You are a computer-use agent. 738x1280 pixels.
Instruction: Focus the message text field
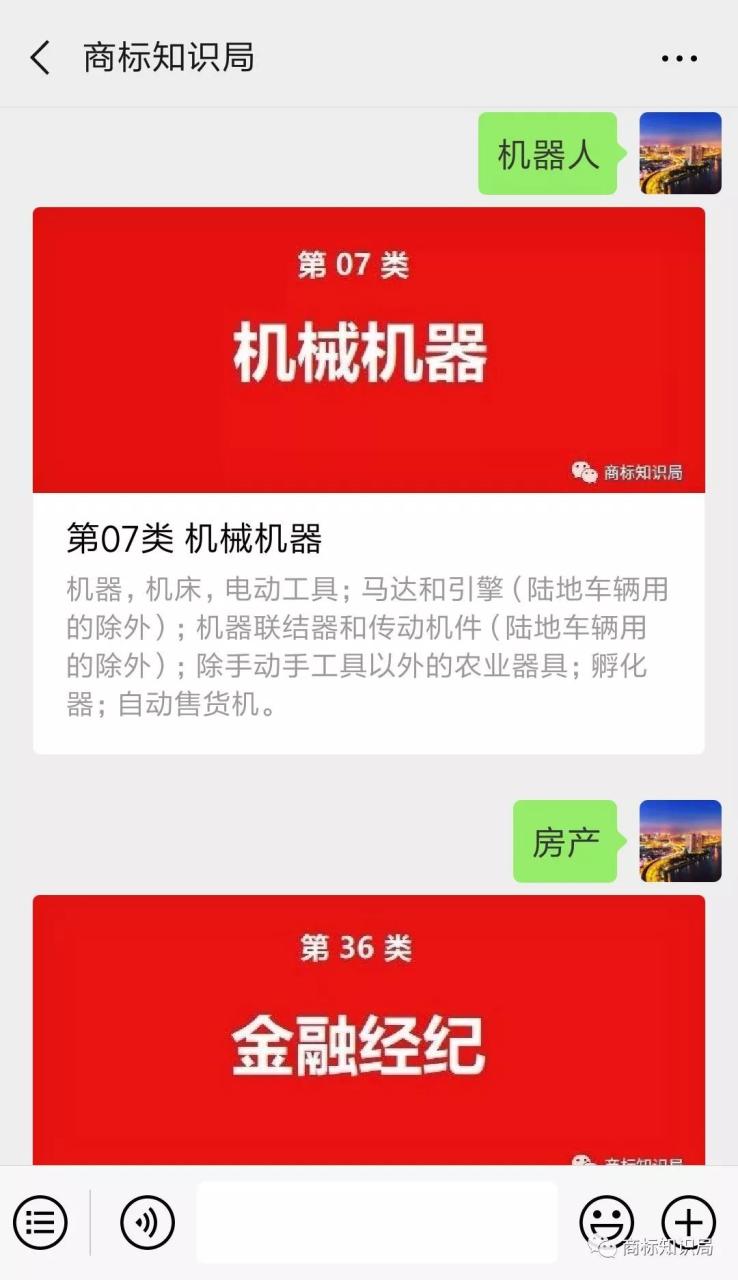tap(376, 1221)
